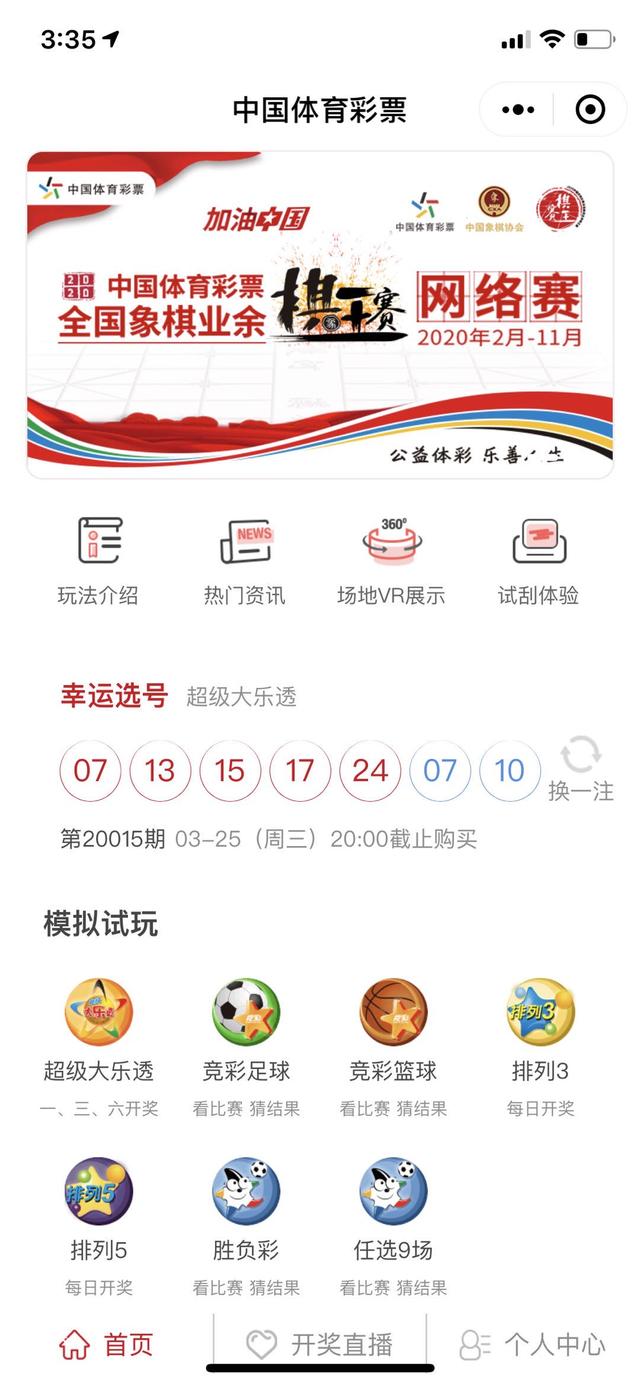Open 胜负彩 lottery game
This screenshot has width=640, height=1386.
[246, 1211]
